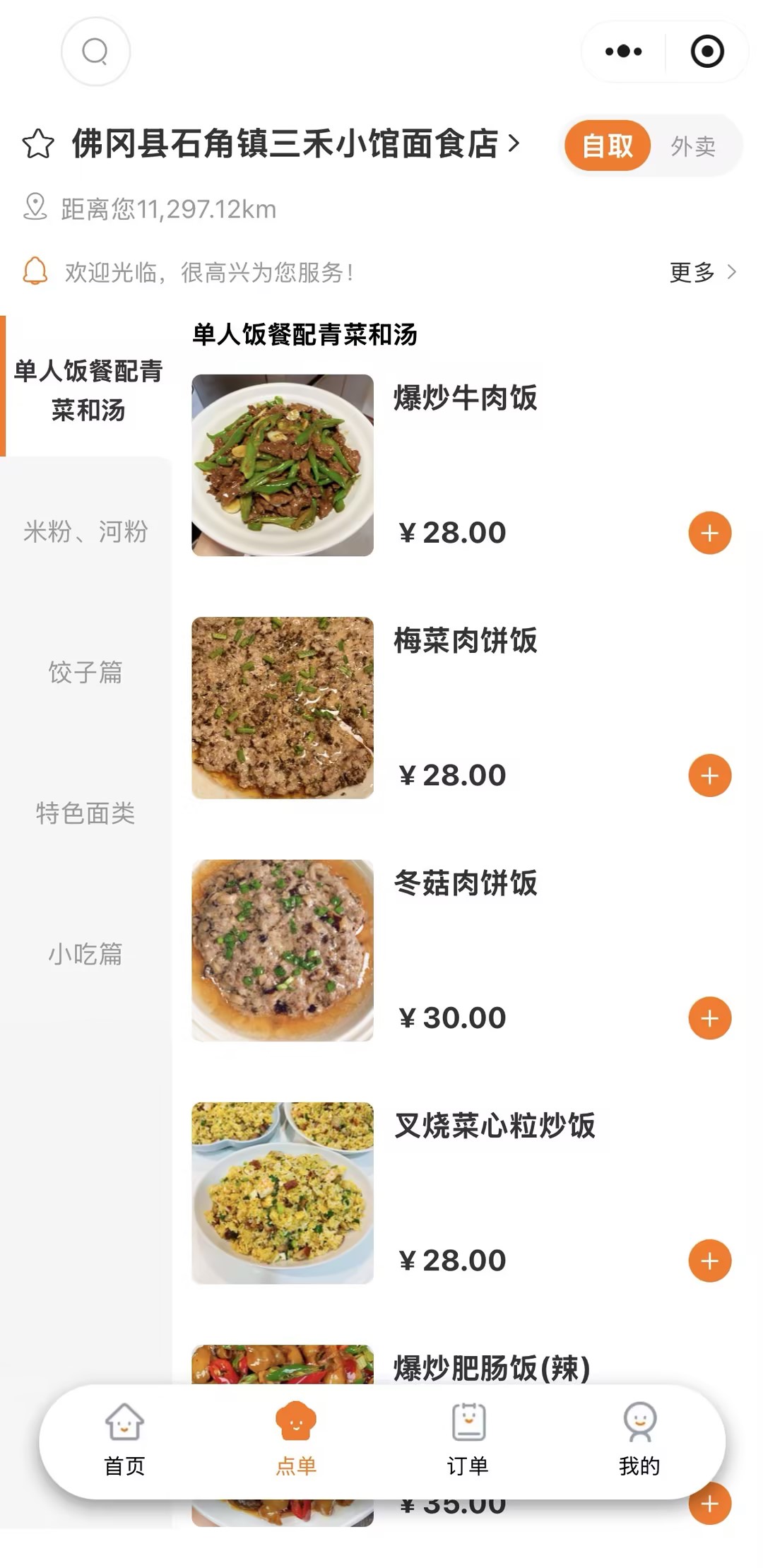Viewport: 763px width, 1568px height.
Task: Show the 特色面类 category
Action: [x=85, y=813]
